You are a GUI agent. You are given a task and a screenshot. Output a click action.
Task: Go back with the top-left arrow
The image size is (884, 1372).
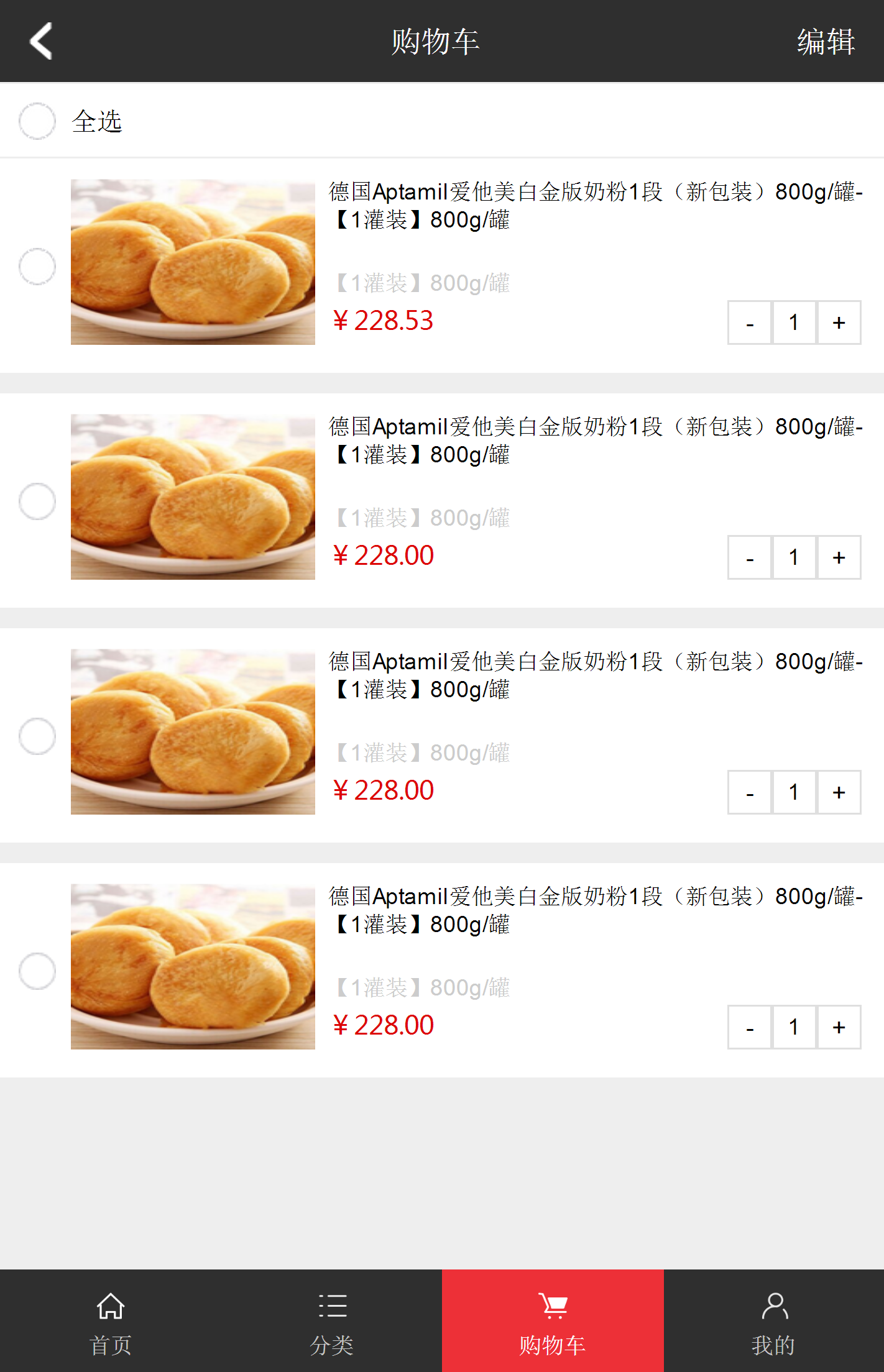[x=41, y=41]
